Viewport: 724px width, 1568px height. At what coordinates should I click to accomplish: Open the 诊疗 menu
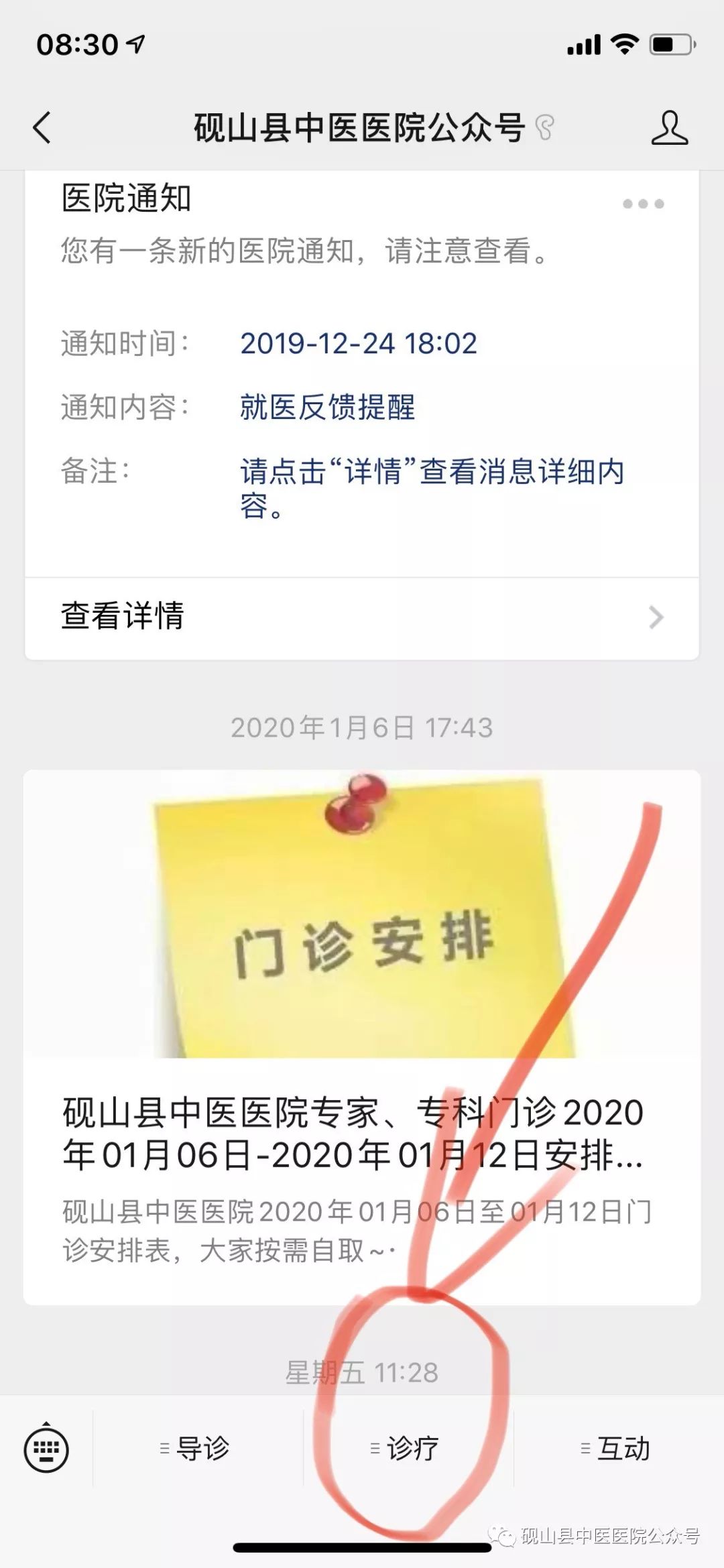[407, 1449]
